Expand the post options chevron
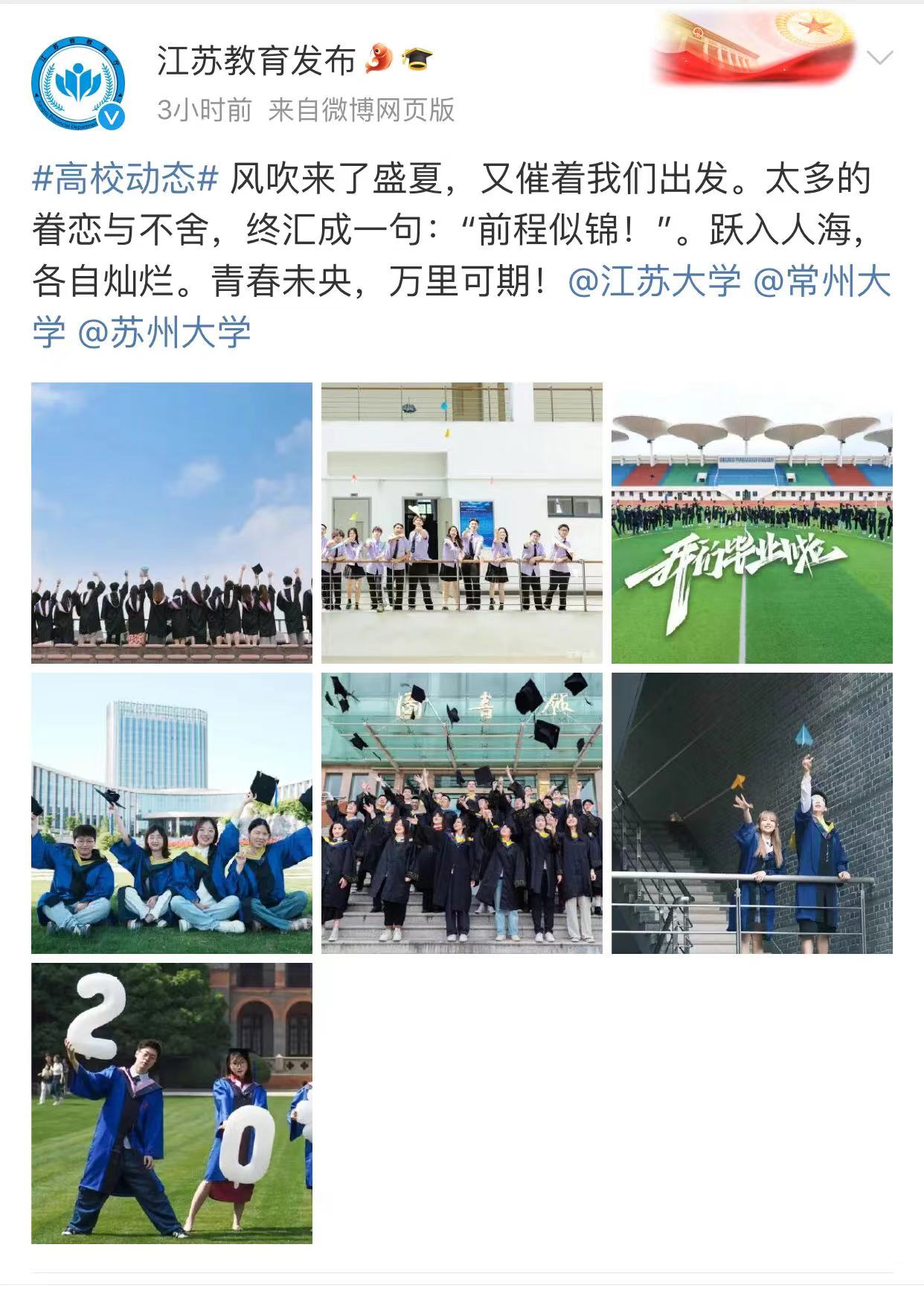The image size is (924, 1291). [879, 58]
